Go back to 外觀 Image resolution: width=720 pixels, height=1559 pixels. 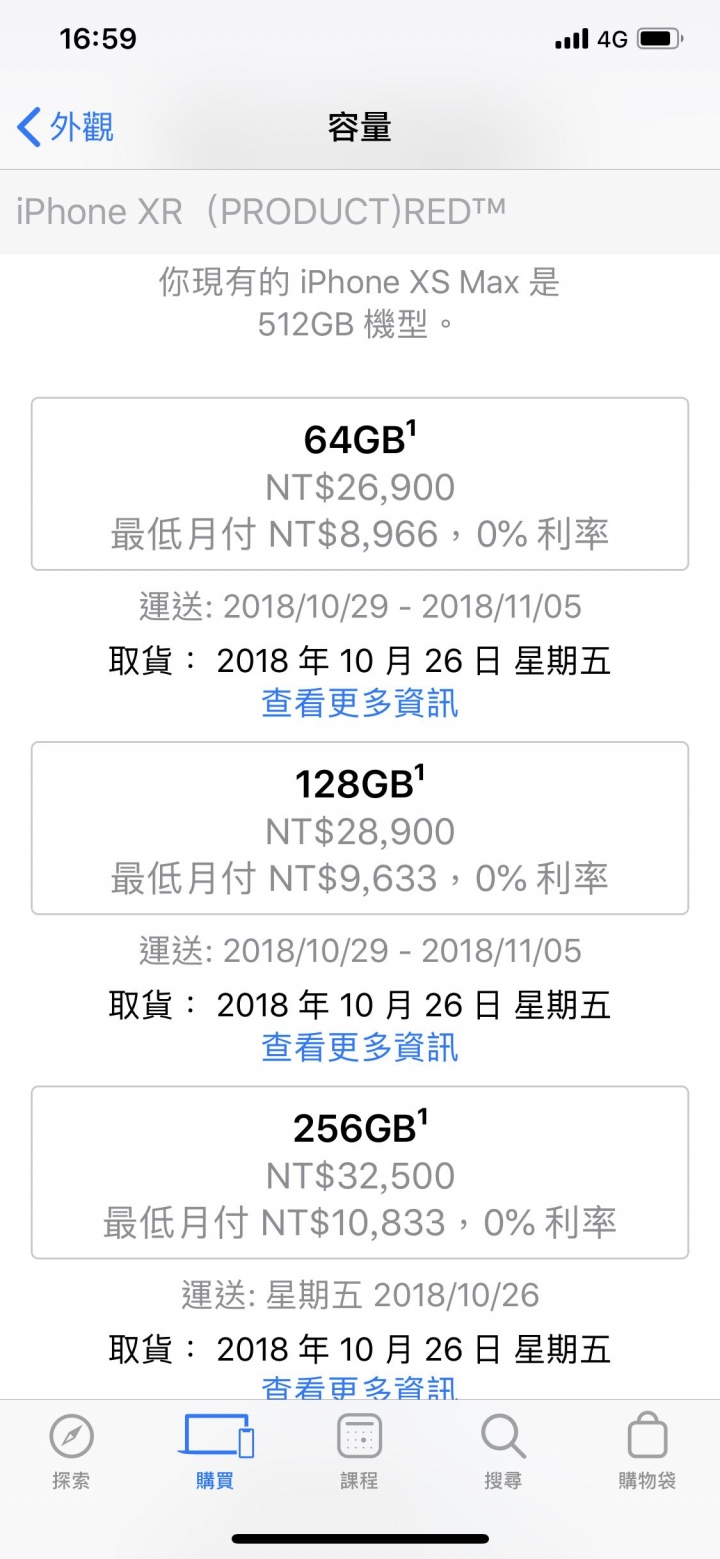pos(66,128)
